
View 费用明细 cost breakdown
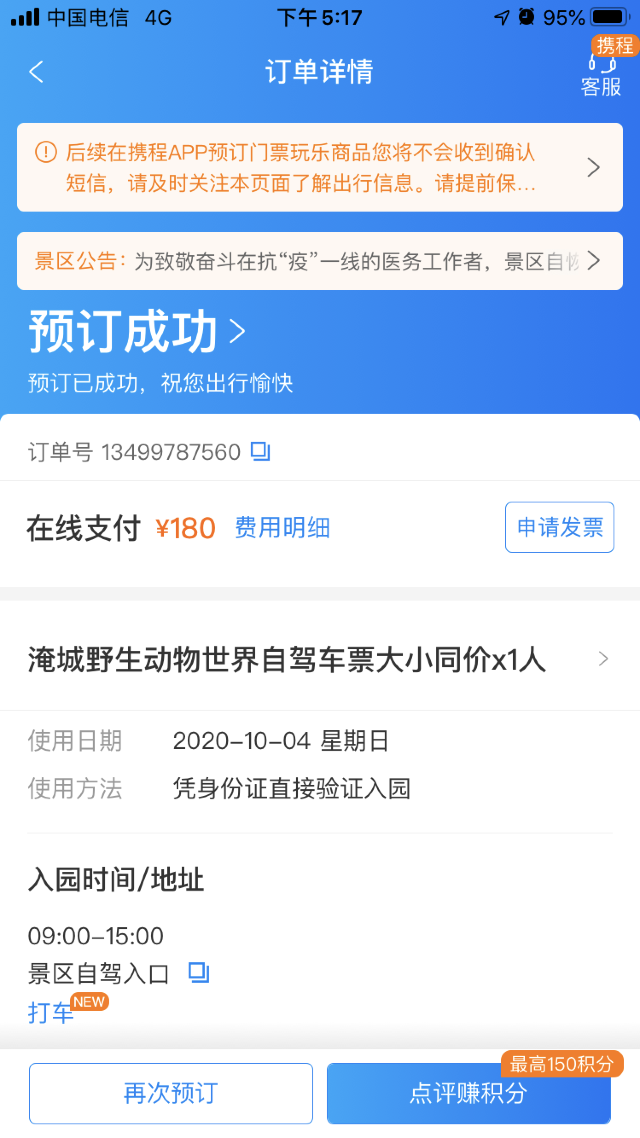282,528
